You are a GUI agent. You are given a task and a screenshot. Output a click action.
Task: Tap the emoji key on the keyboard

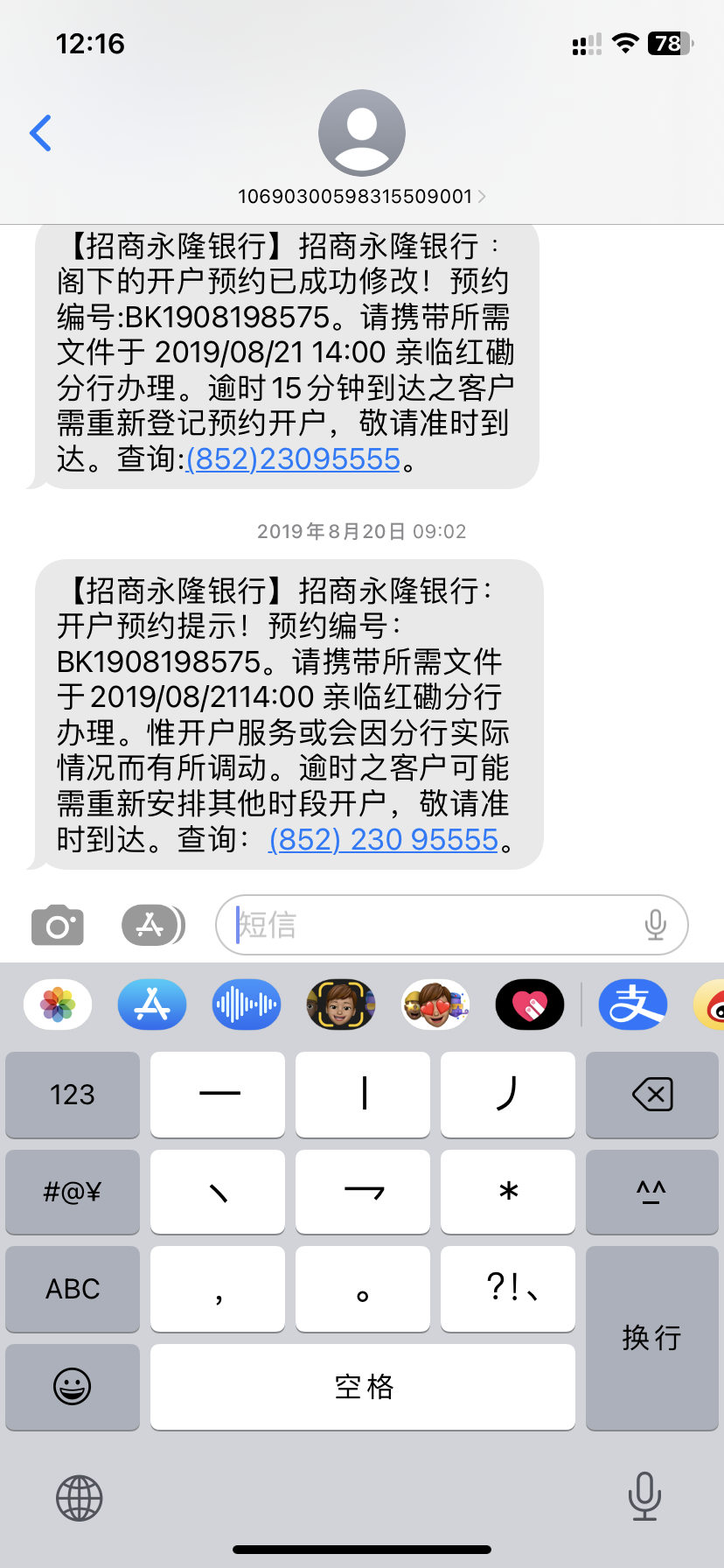(x=72, y=1387)
